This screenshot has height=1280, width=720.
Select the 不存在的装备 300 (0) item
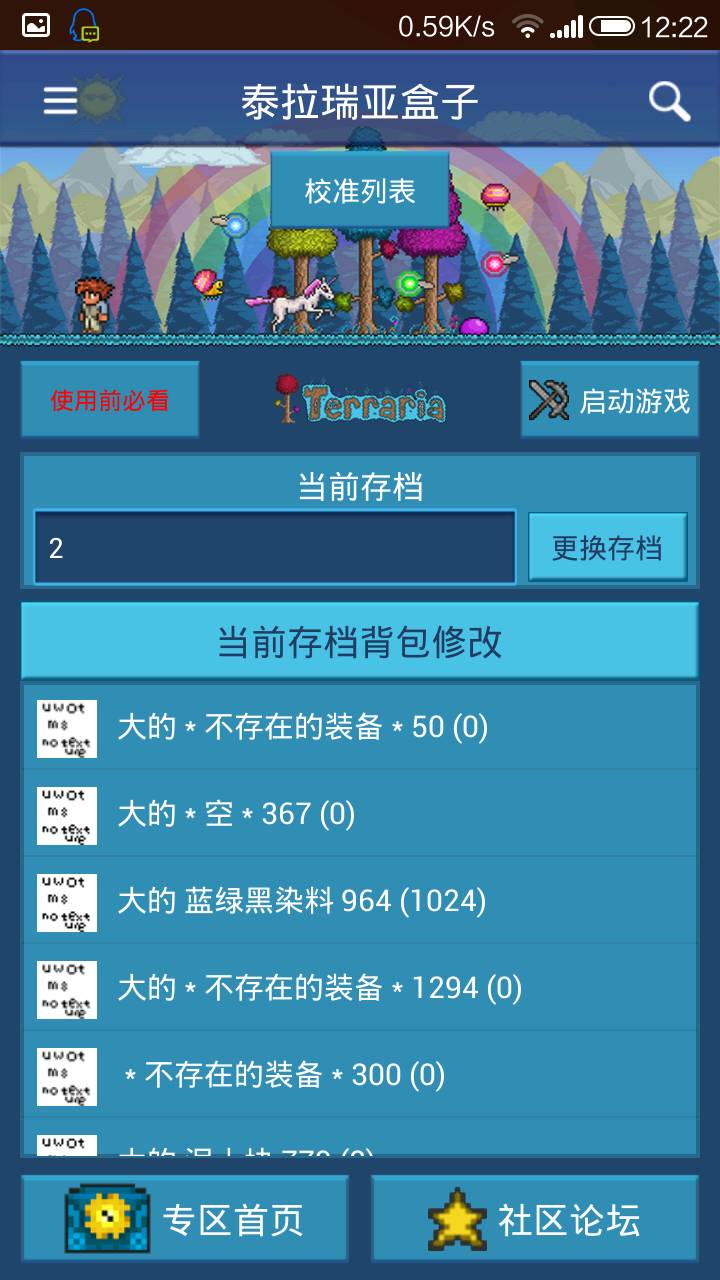[360, 1075]
